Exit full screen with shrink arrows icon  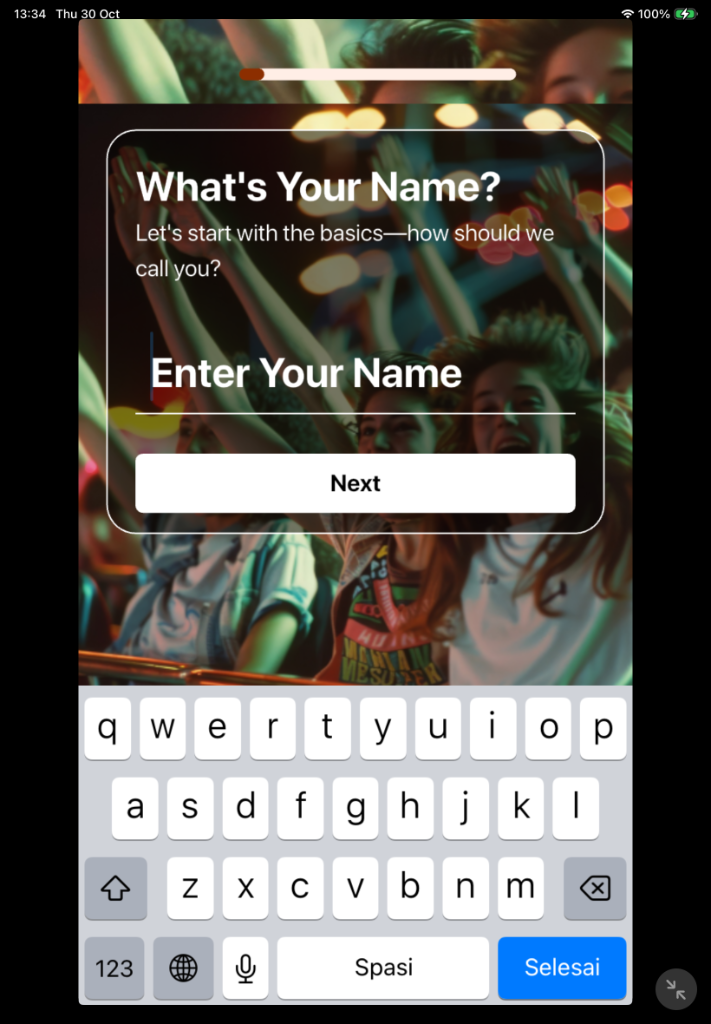(676, 990)
